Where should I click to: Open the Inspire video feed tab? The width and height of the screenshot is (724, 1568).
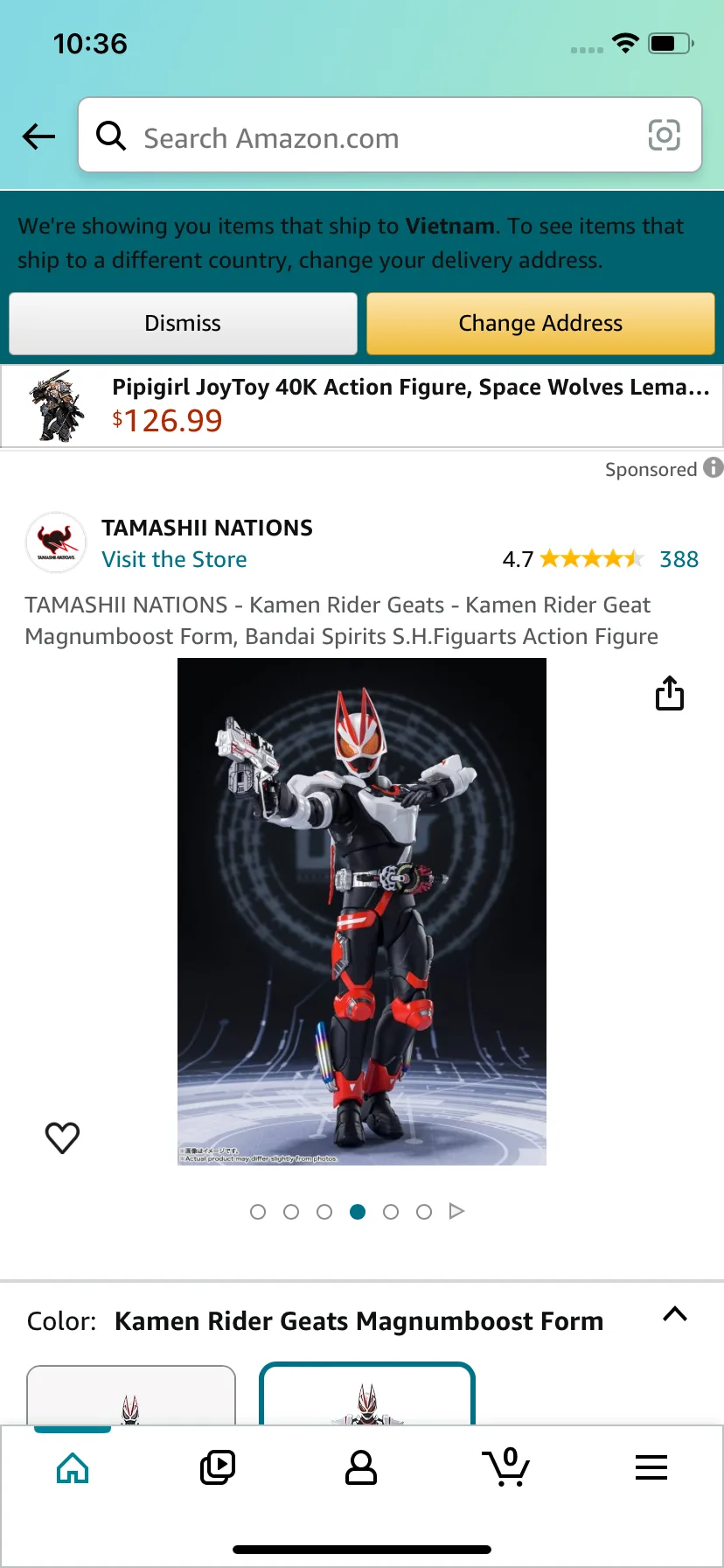click(217, 1467)
